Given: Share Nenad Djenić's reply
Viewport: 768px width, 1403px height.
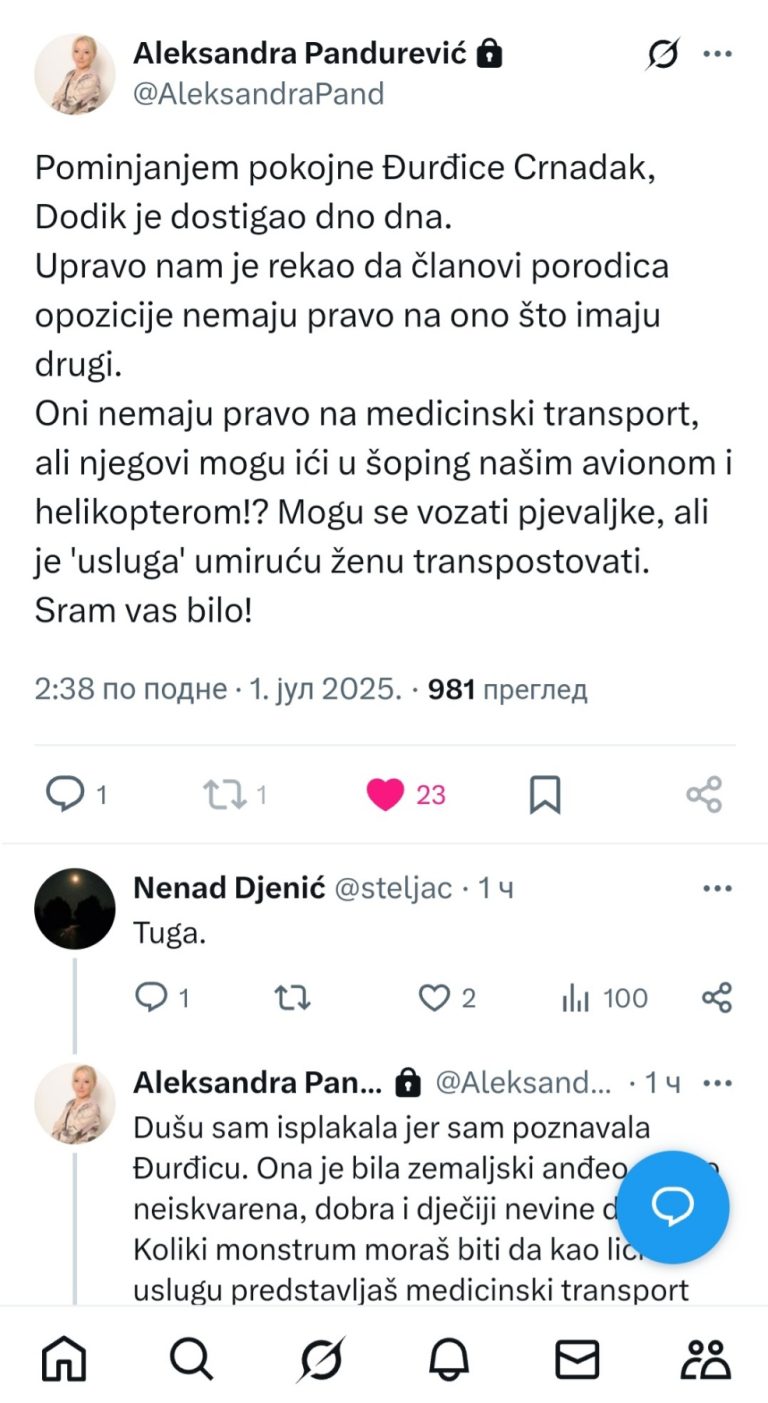Looking at the screenshot, I should point(717,997).
